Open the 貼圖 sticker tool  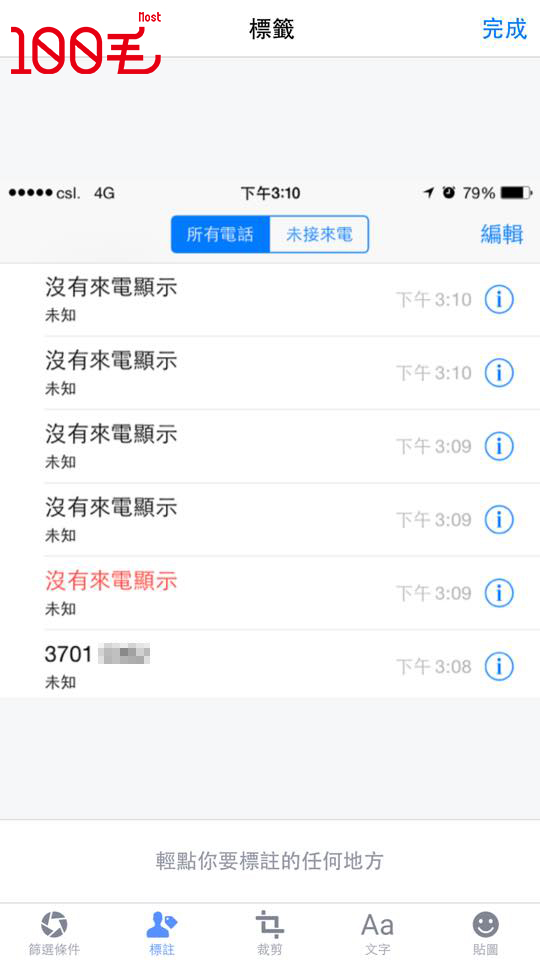tap(486, 934)
